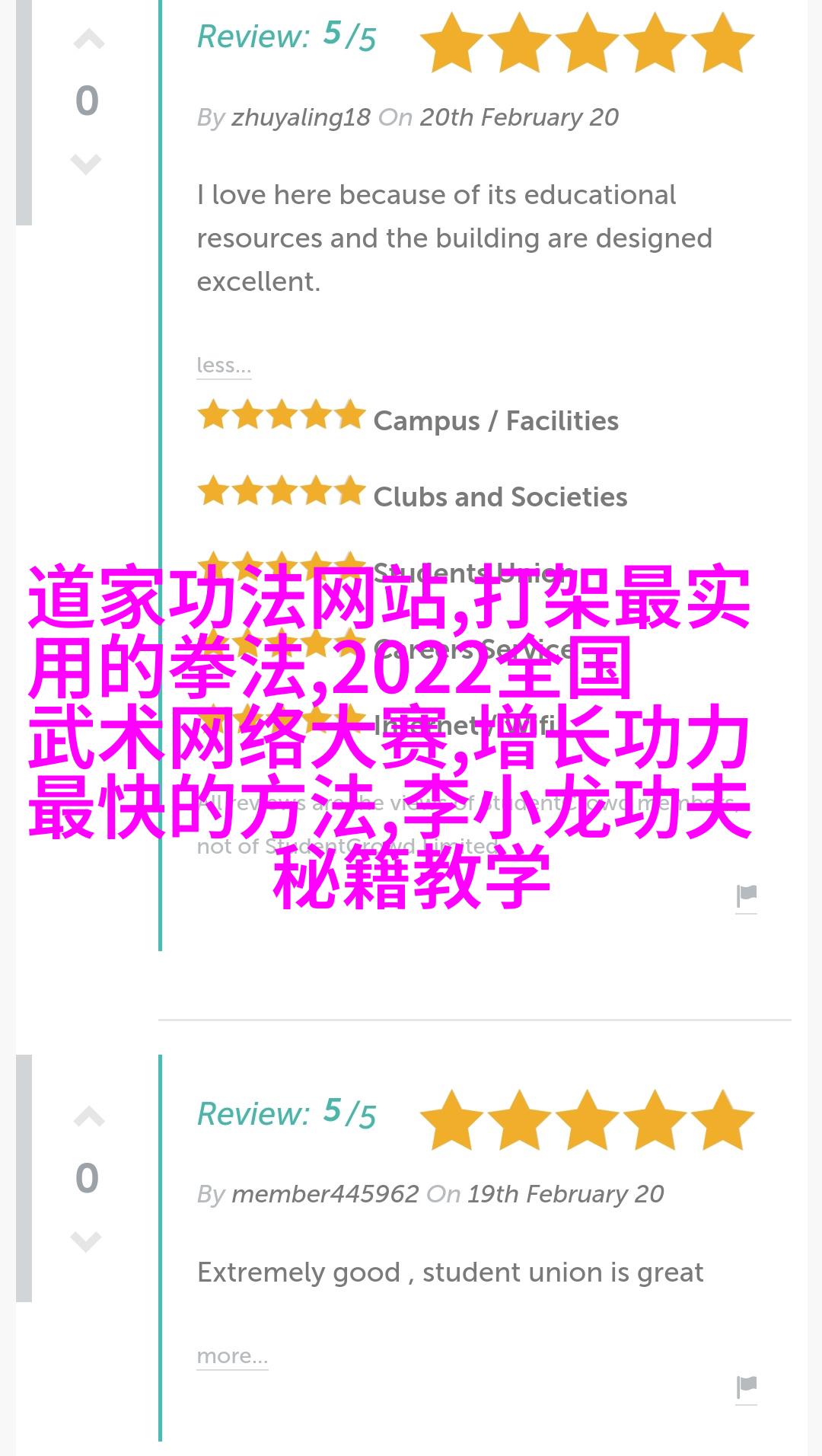The width and height of the screenshot is (822, 1456).
Task: Report member445962's review with flag icon
Action: pos(747,1387)
